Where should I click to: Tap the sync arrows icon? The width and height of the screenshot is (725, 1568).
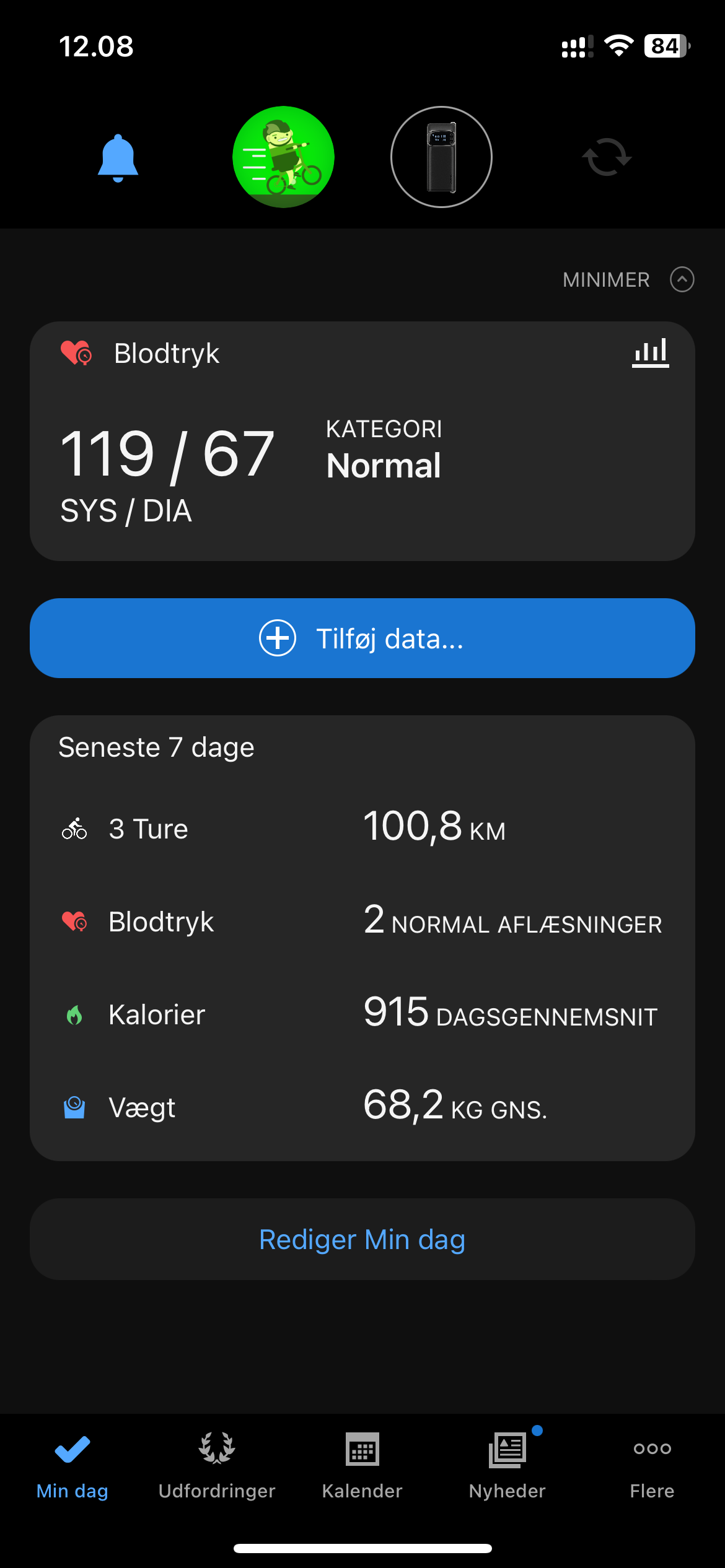coord(607,157)
